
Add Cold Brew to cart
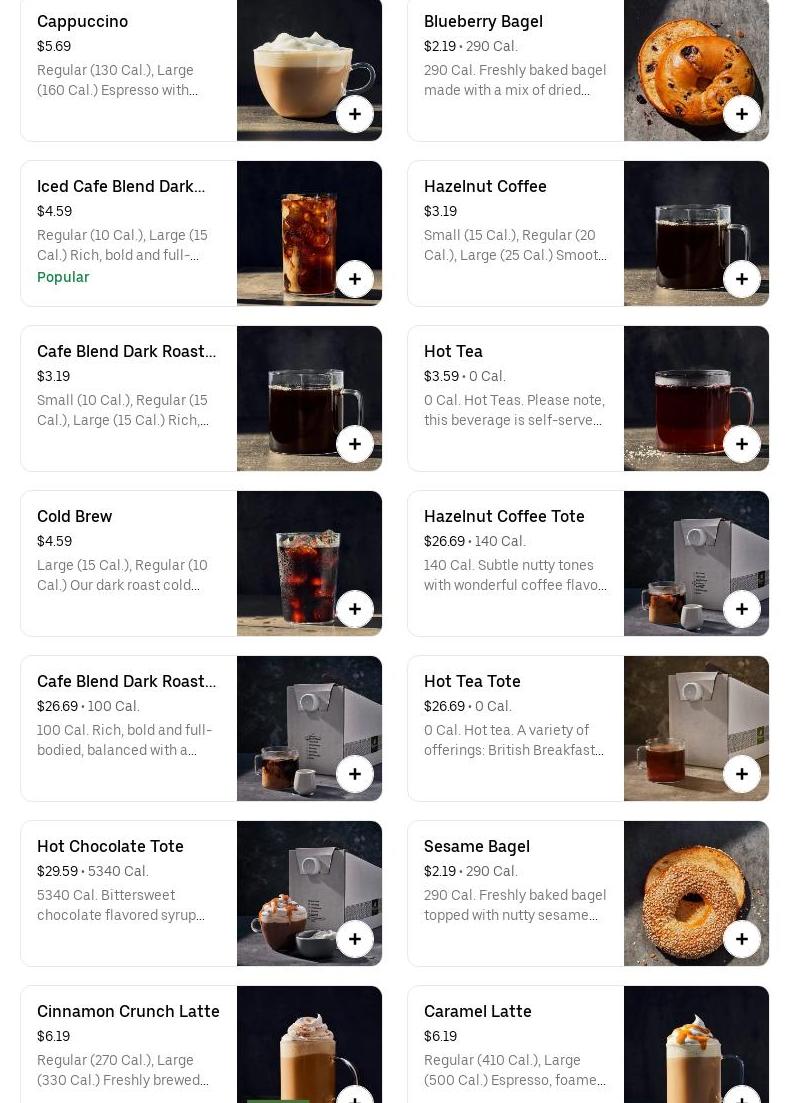355,609
